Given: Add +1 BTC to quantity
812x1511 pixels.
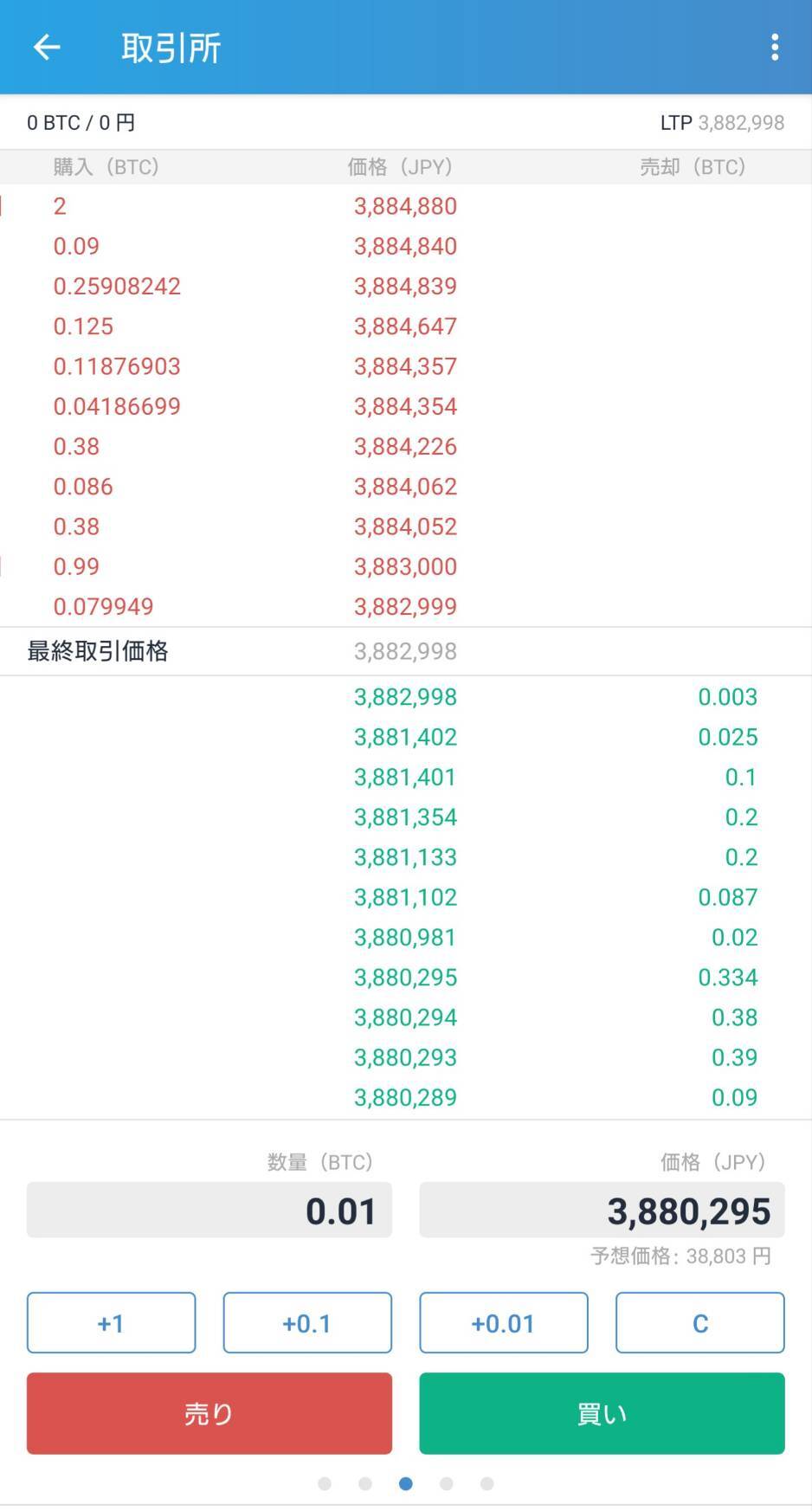Looking at the screenshot, I should (x=111, y=1322).
